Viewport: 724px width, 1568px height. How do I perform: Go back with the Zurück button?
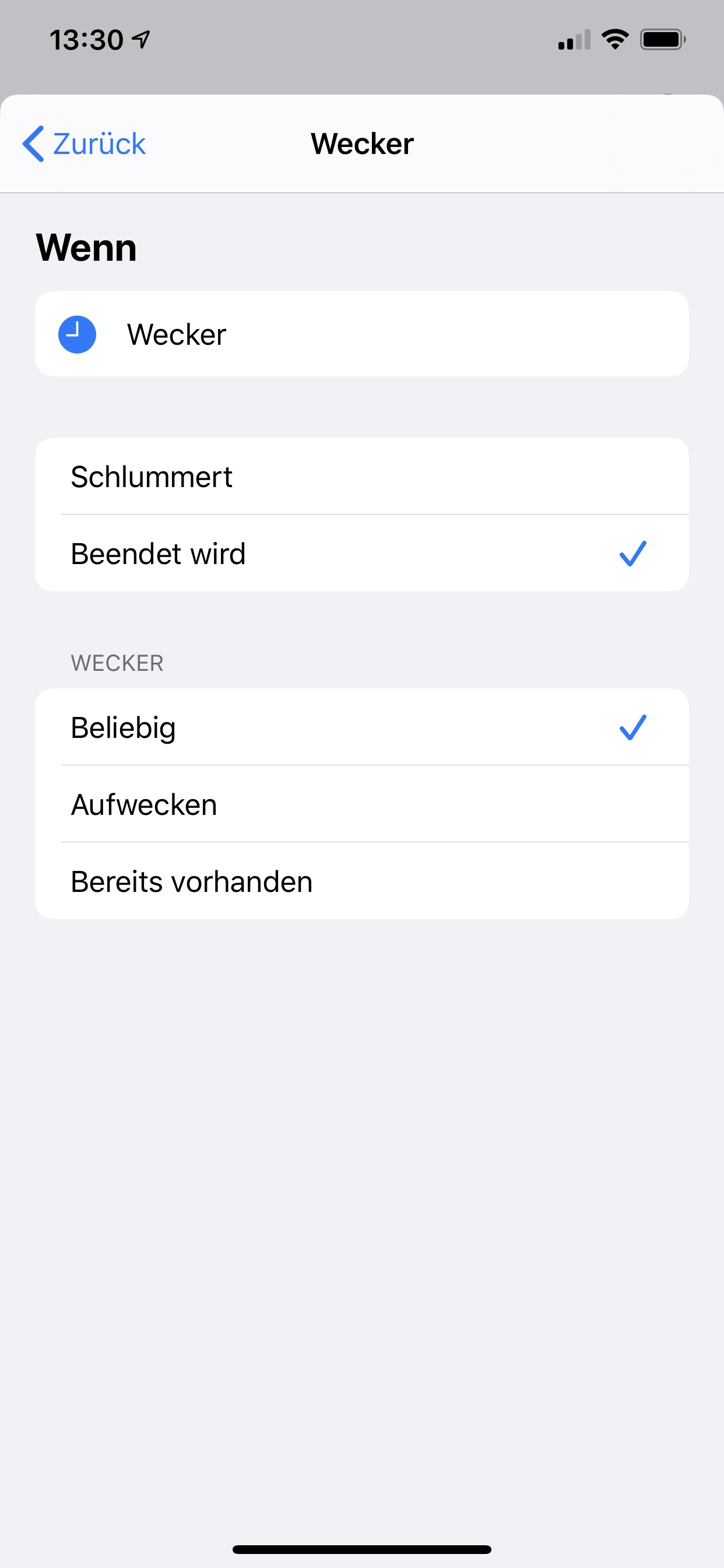coord(85,143)
